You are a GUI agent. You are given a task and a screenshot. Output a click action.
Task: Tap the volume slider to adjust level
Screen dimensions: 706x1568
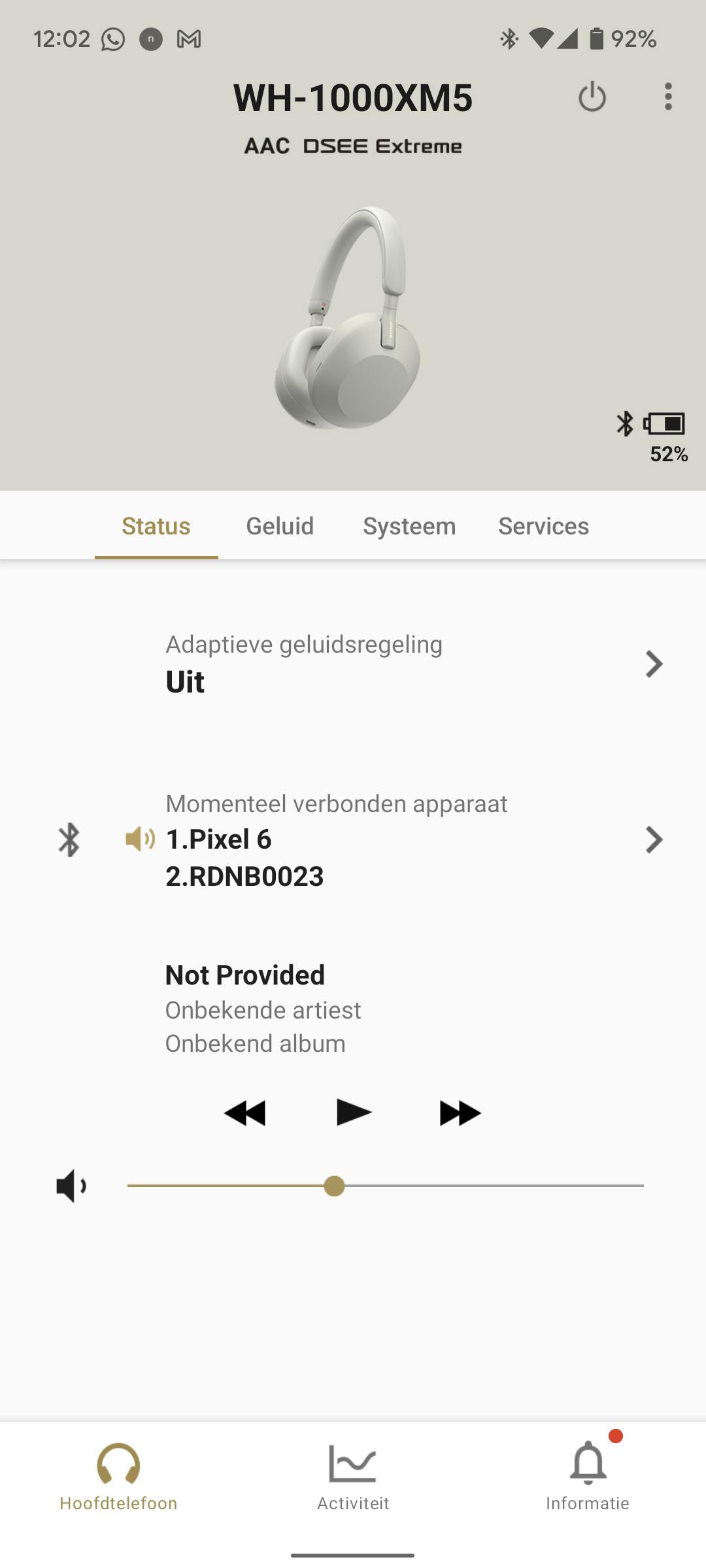[x=386, y=1186]
